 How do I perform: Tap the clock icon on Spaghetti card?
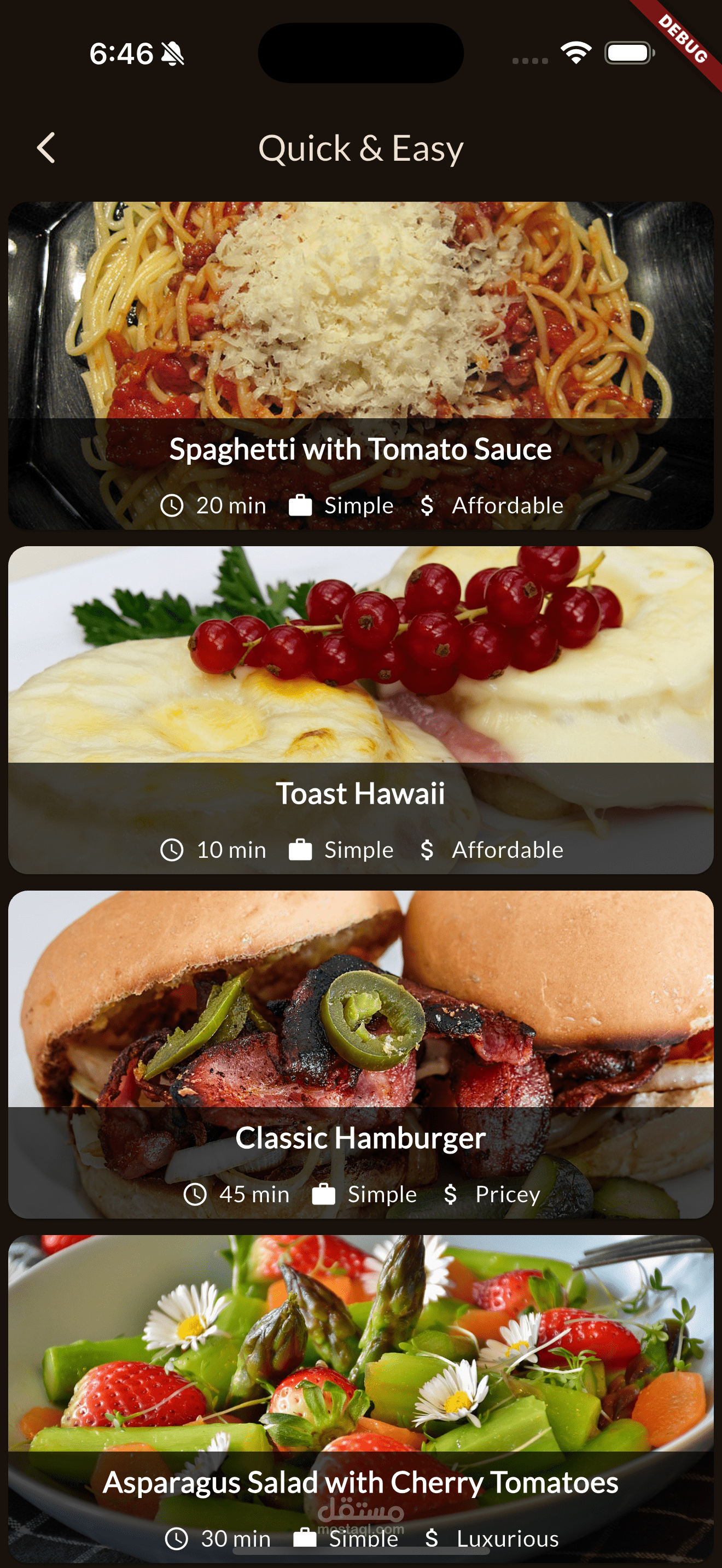tap(173, 505)
